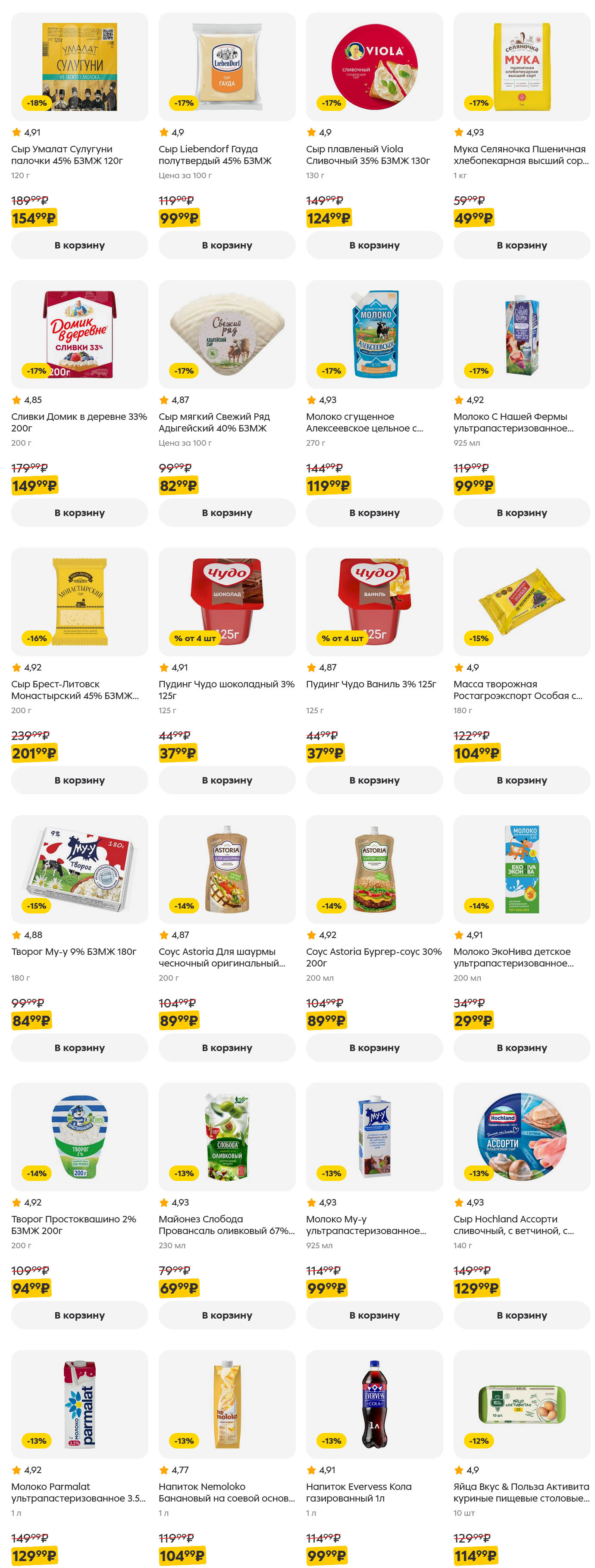Viewport: 595px width, 1568px height.
Task: Add Соус Astoria Для шаурмы to cart
Action: tap(226, 1047)
